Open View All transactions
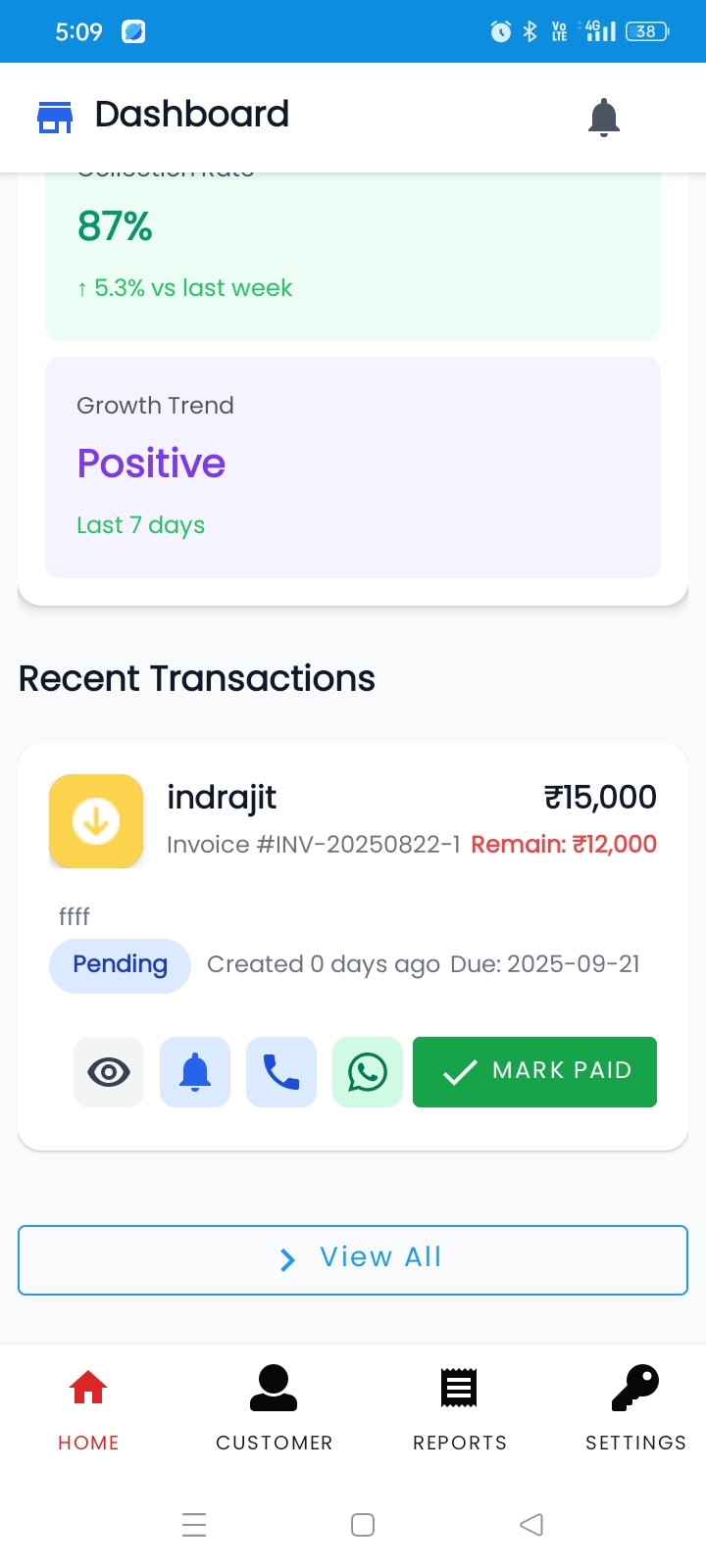The height and width of the screenshot is (1568, 706). click(380, 1257)
